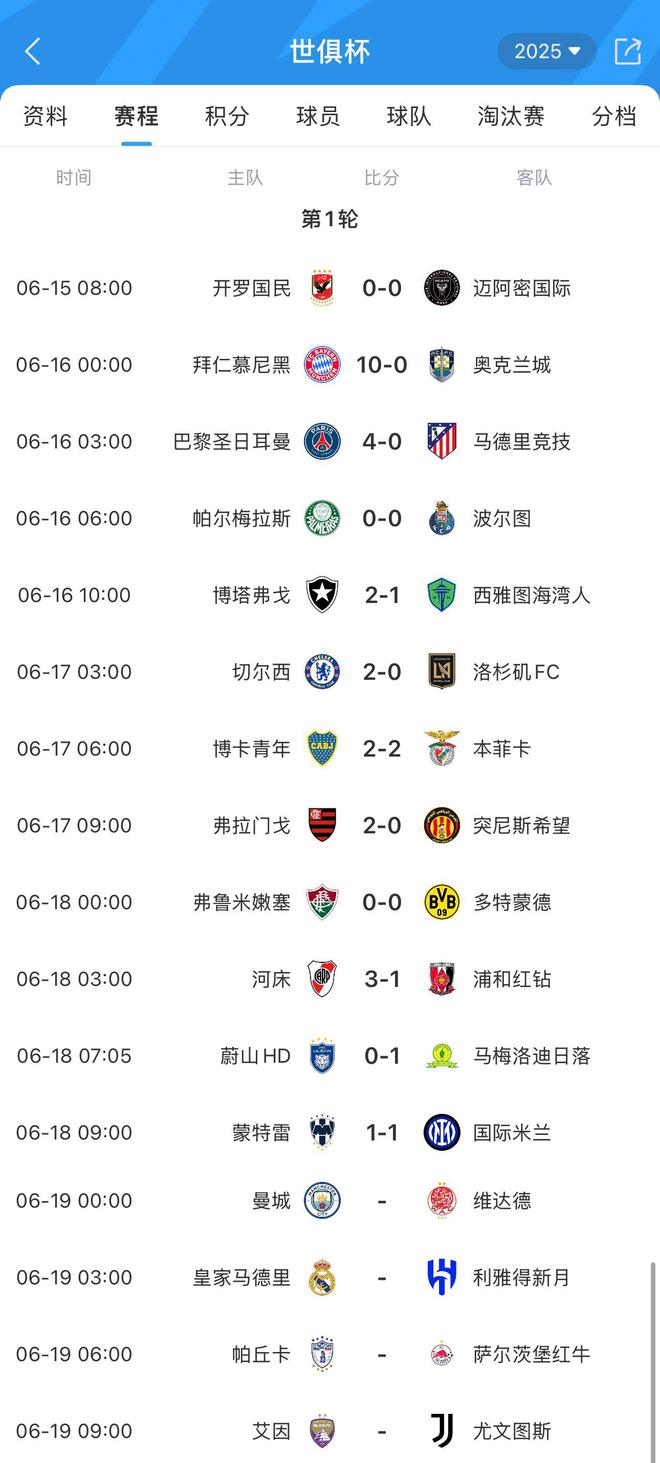This screenshot has height=1463, width=660.
Task: Open match 切尔西 vs 洛杉矶FC
Action: click(381, 672)
